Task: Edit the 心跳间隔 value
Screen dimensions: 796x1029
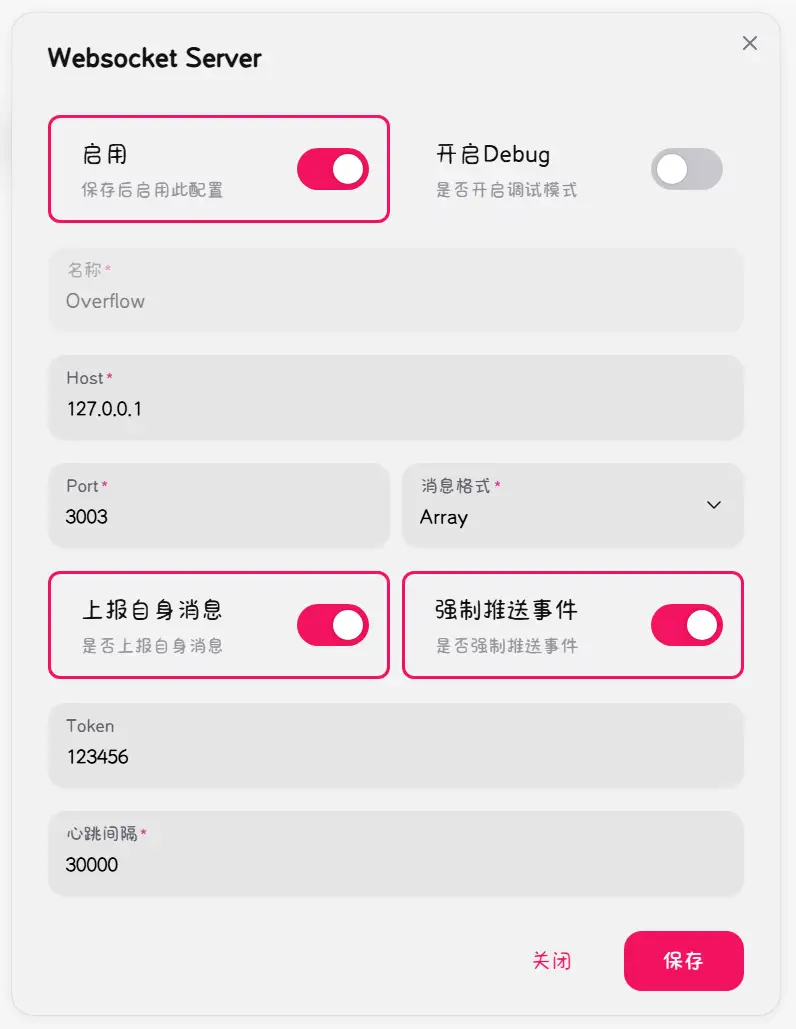Action: coord(395,864)
